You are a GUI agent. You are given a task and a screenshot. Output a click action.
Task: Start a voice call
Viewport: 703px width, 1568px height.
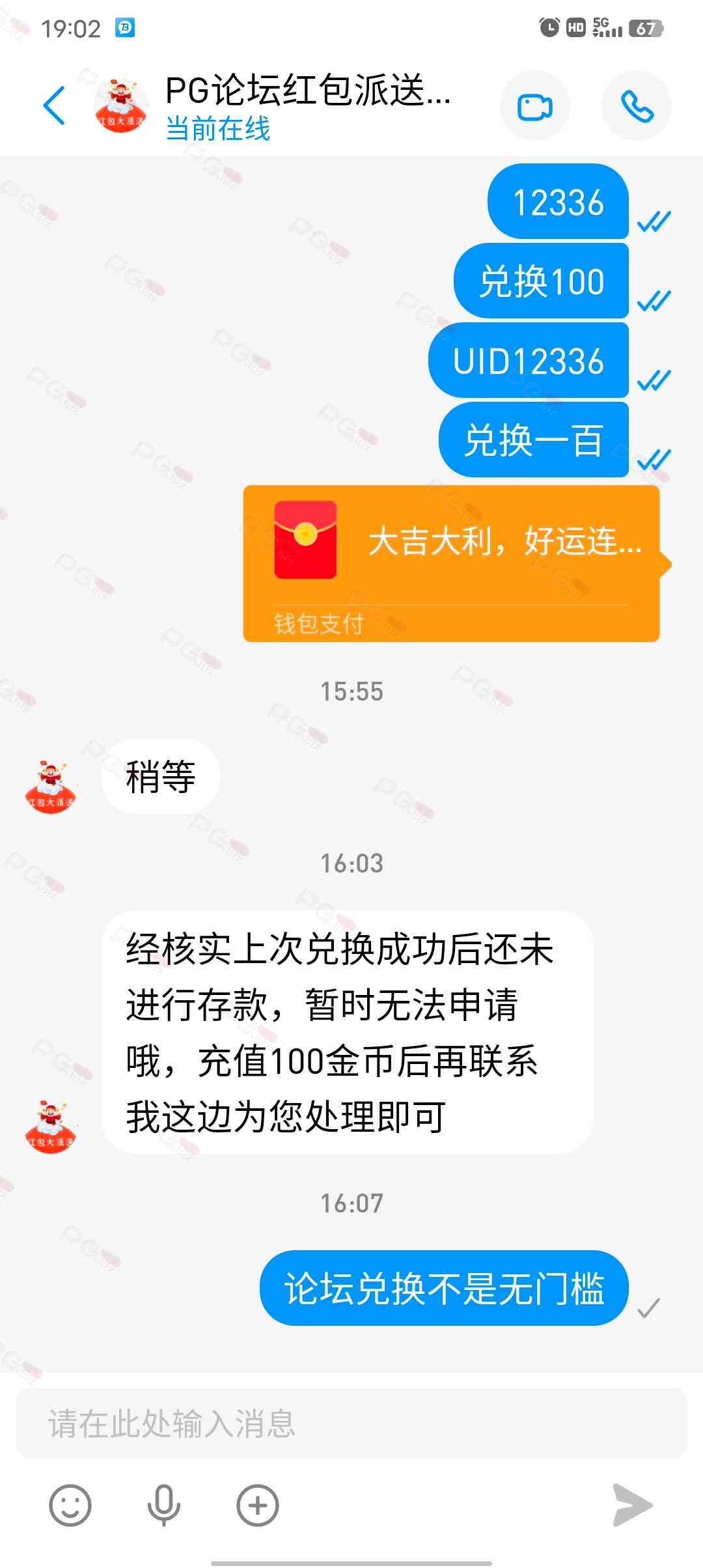tap(637, 105)
